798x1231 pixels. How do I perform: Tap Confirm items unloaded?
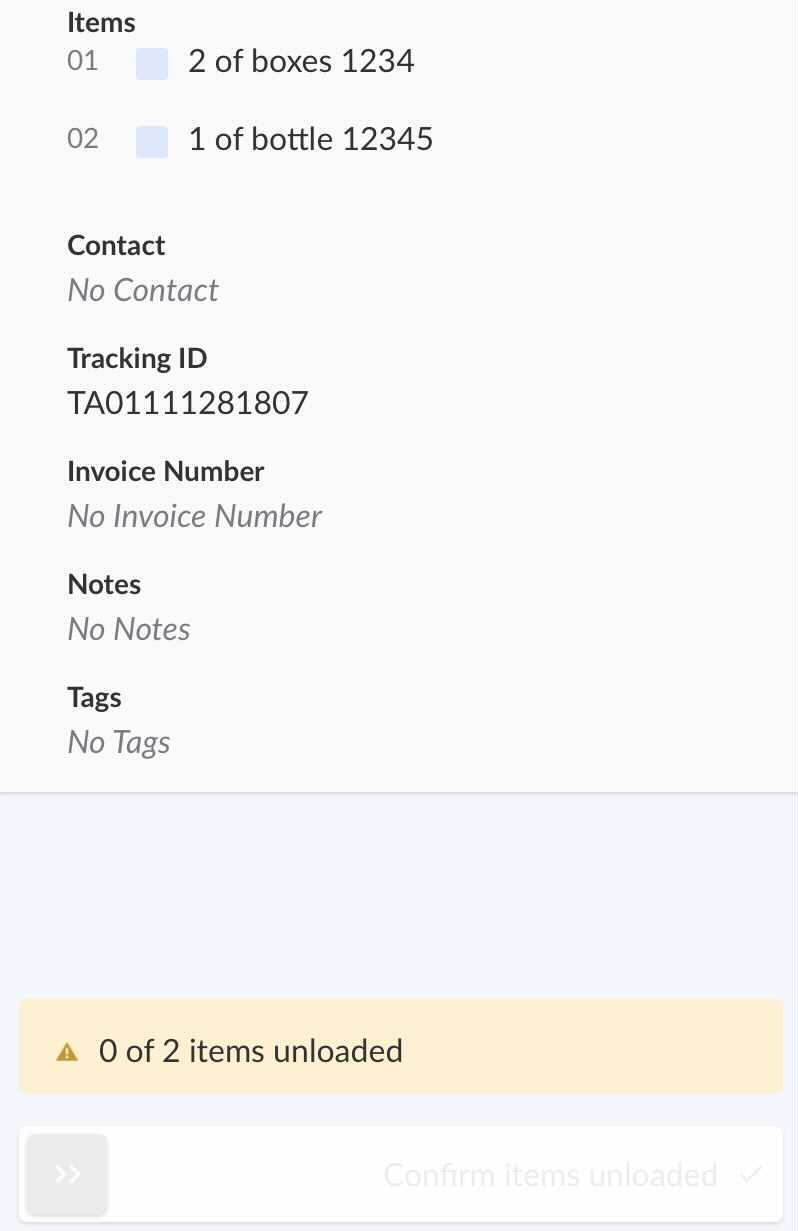coord(550,1174)
